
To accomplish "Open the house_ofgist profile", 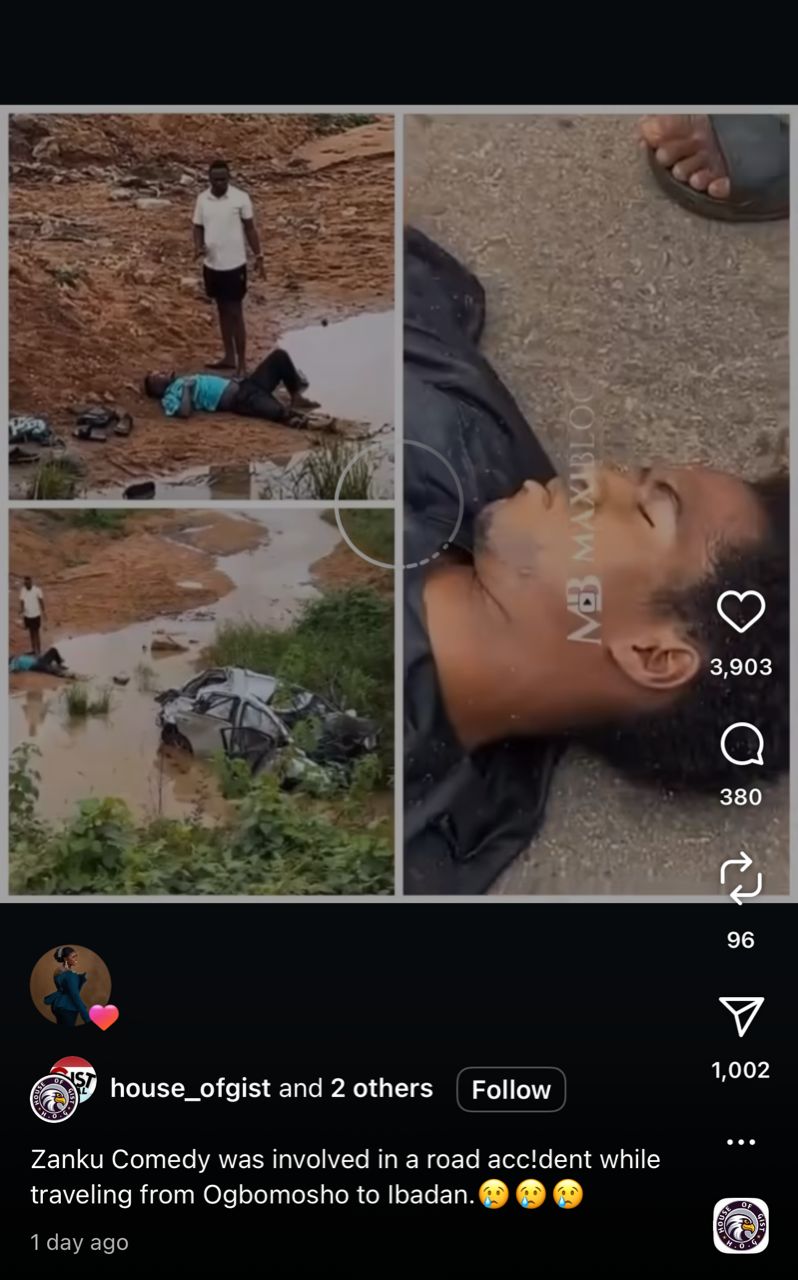I will point(187,1088).
